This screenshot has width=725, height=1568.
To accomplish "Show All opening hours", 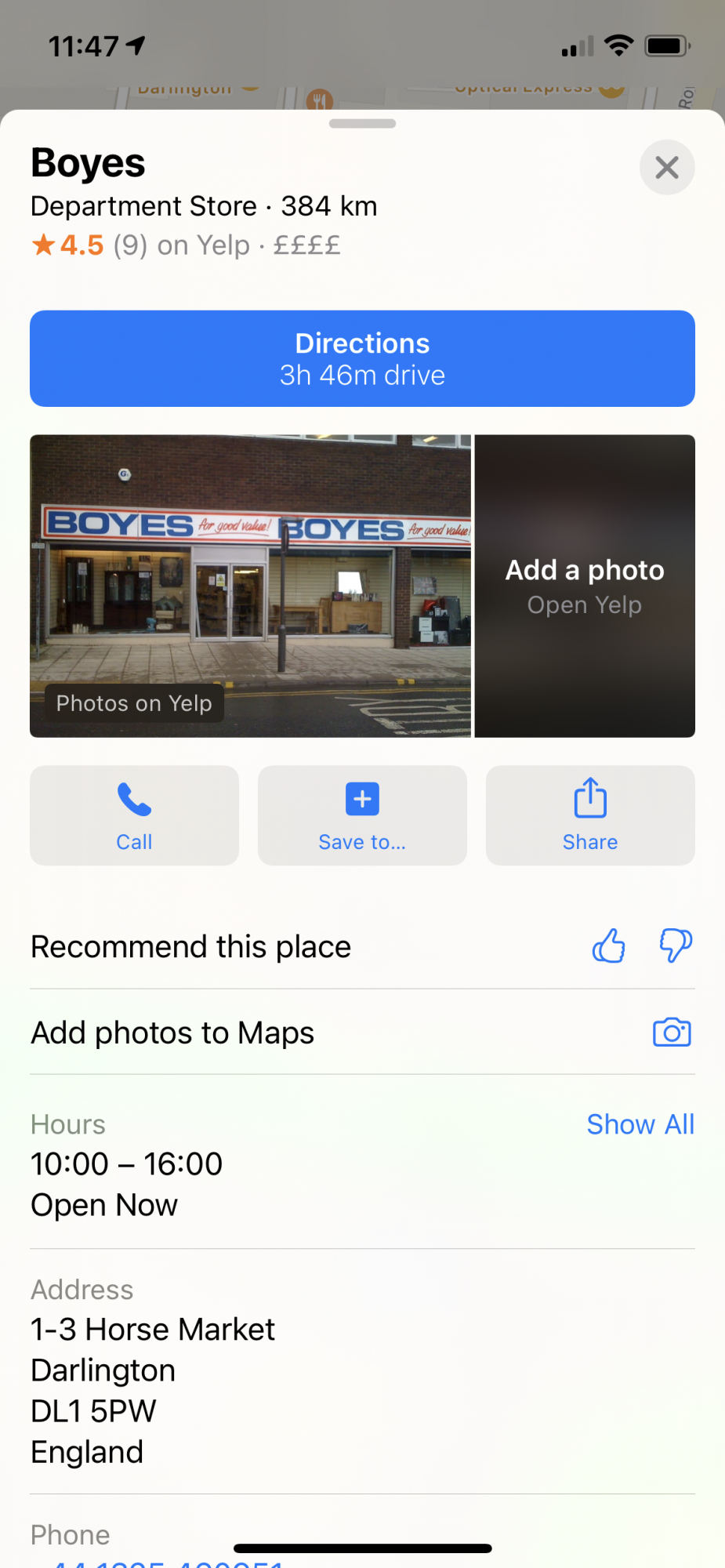I will [x=640, y=1124].
